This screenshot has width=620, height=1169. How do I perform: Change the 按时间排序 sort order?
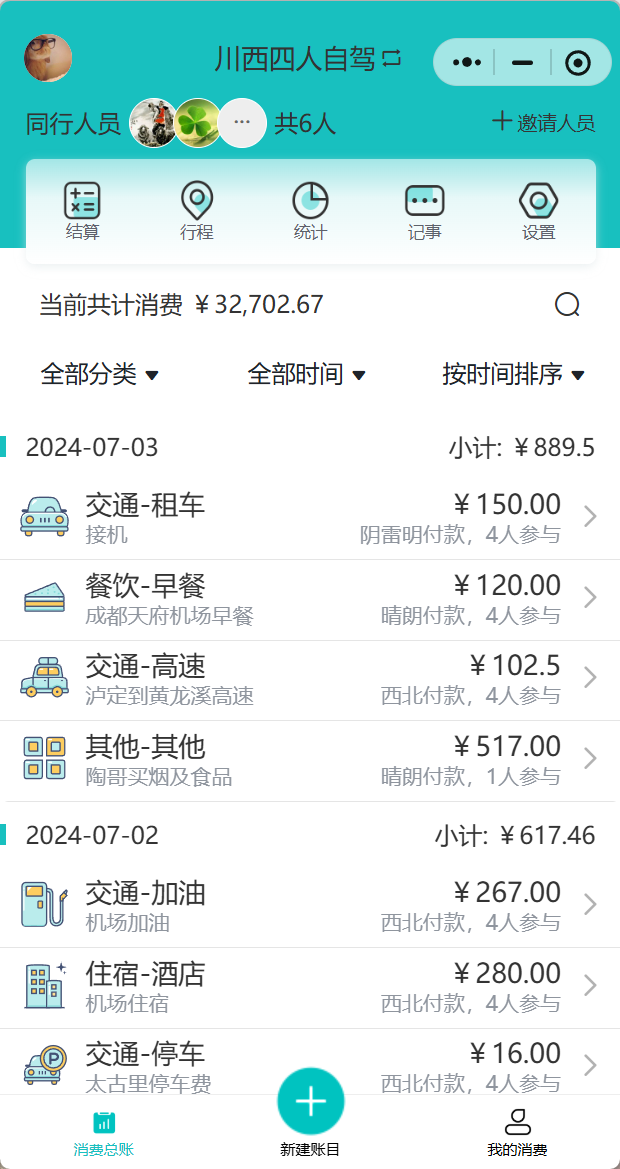click(513, 375)
